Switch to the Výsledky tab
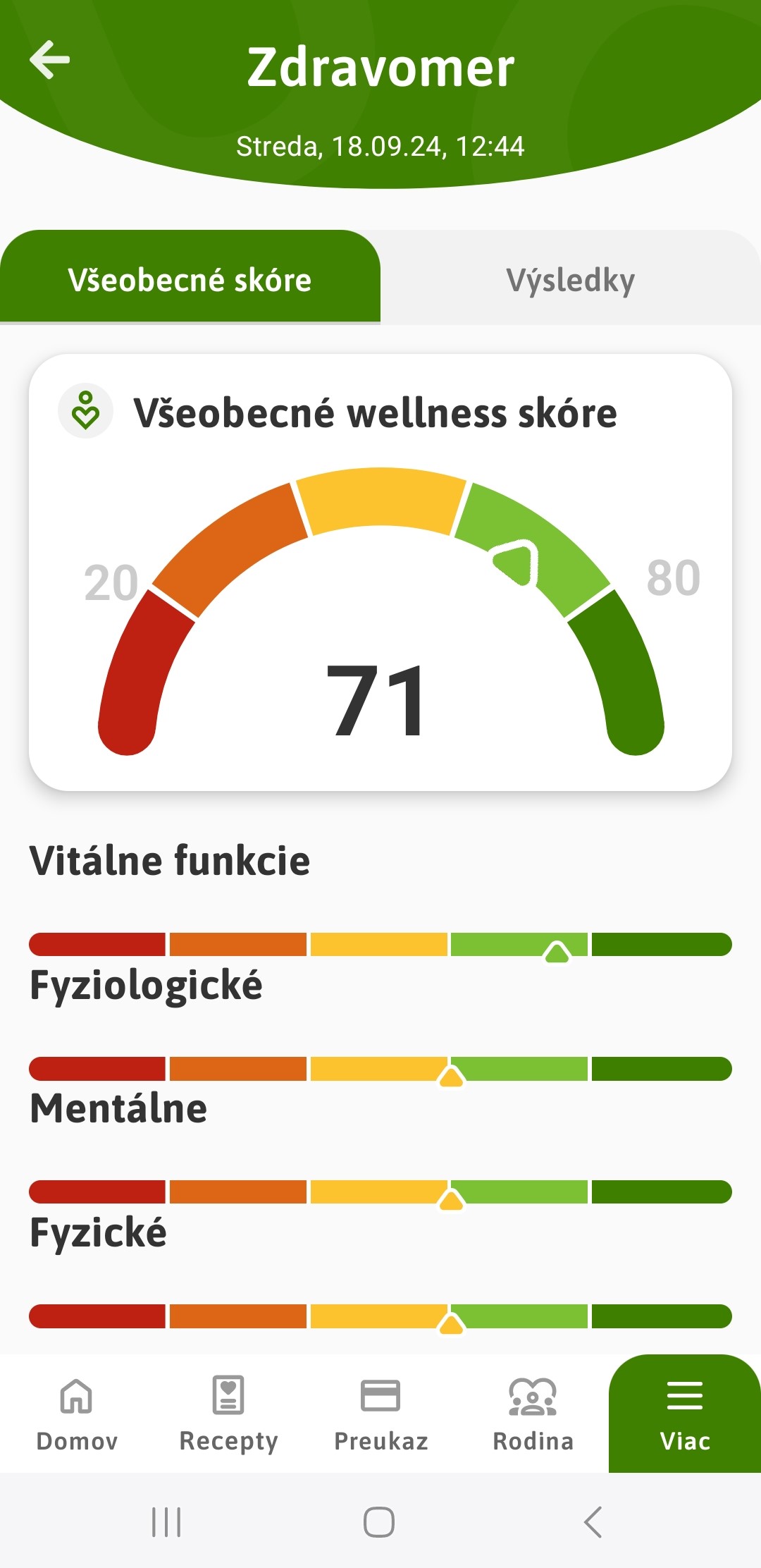 pyautogui.click(x=570, y=280)
